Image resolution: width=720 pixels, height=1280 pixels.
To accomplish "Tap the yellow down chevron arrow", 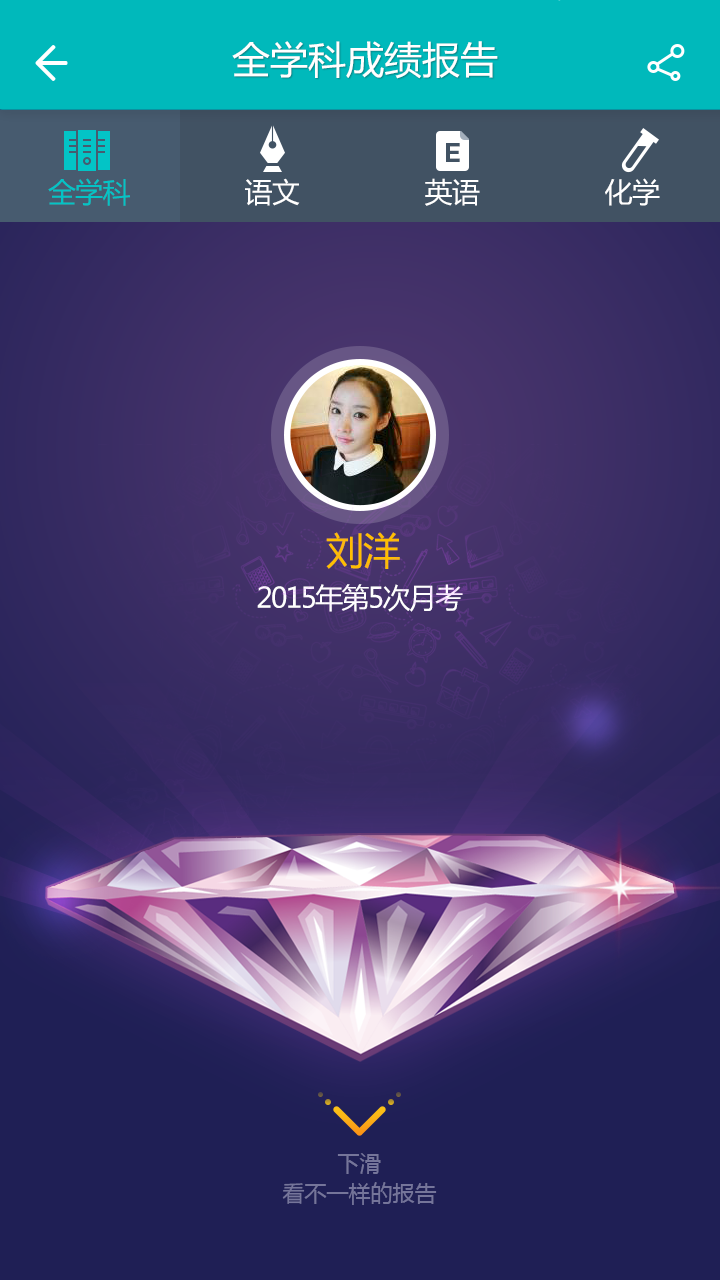I will 359,1119.
